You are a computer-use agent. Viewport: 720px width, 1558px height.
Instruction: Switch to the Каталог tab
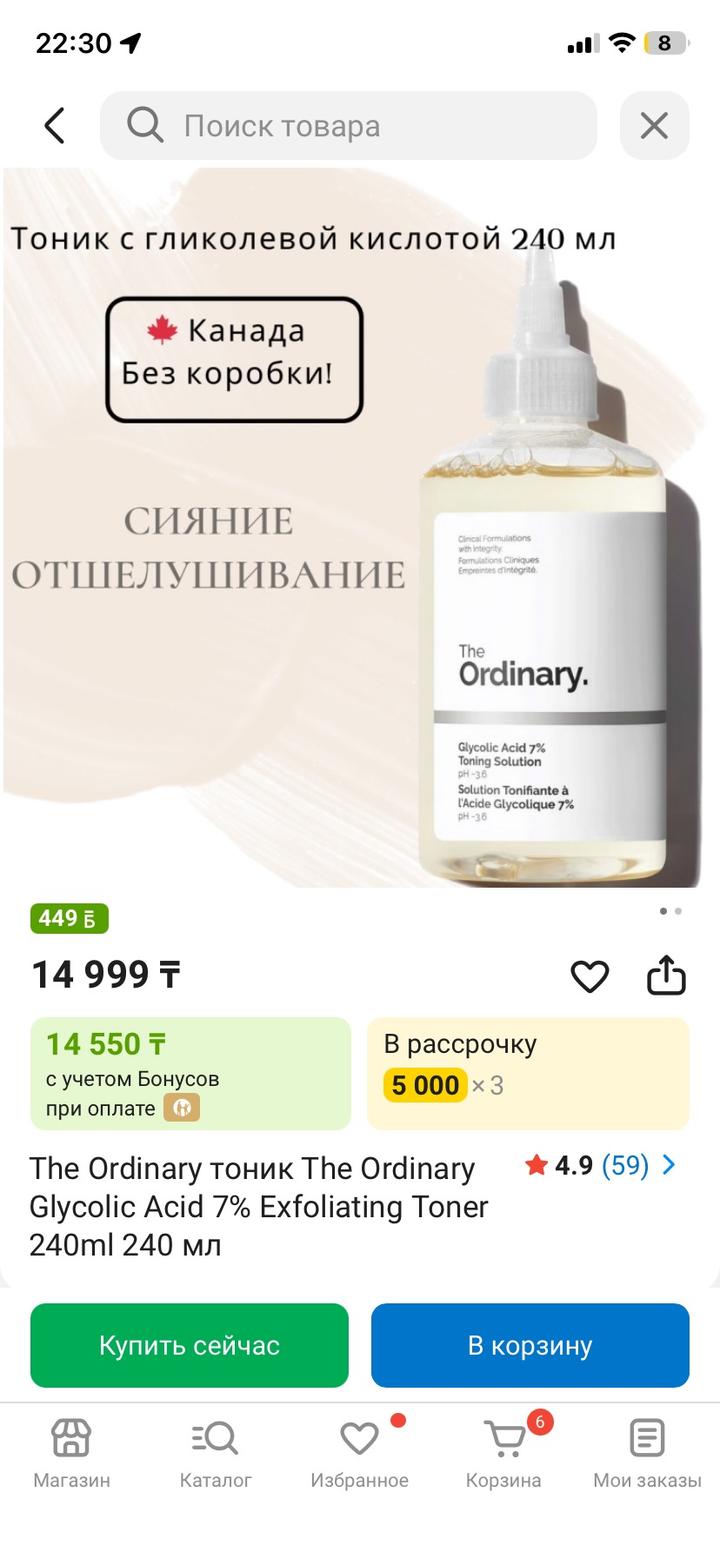[x=215, y=1454]
